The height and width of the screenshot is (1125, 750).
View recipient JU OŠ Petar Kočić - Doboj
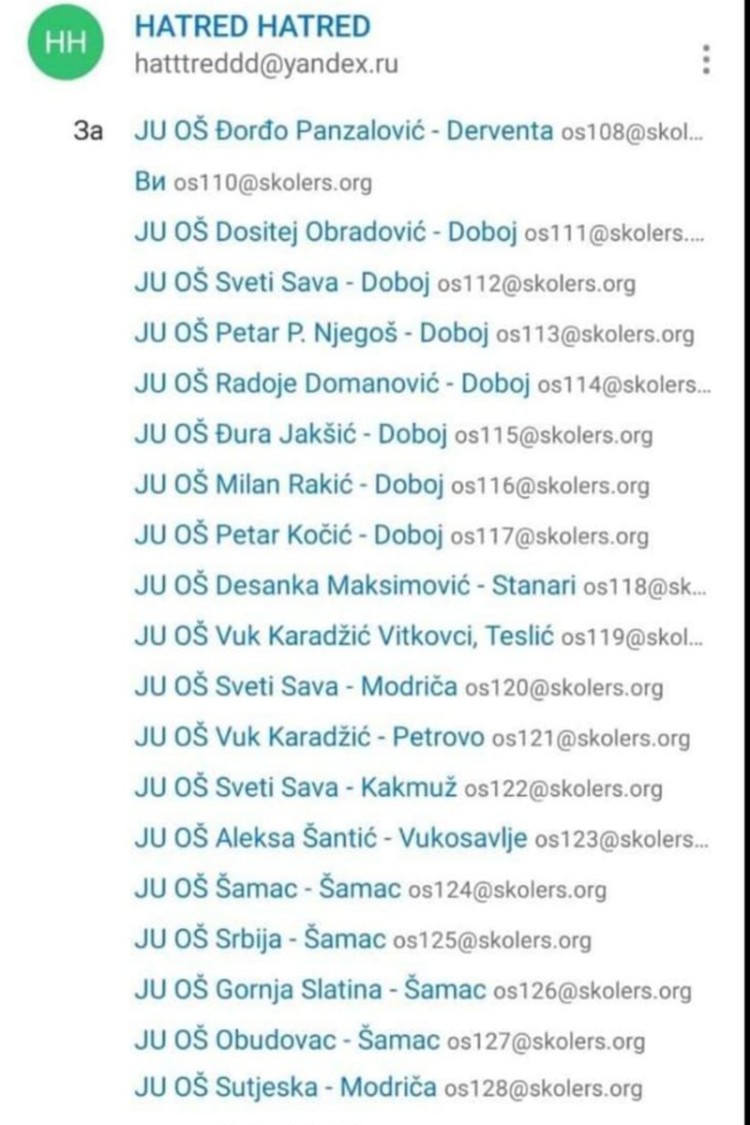point(288,536)
